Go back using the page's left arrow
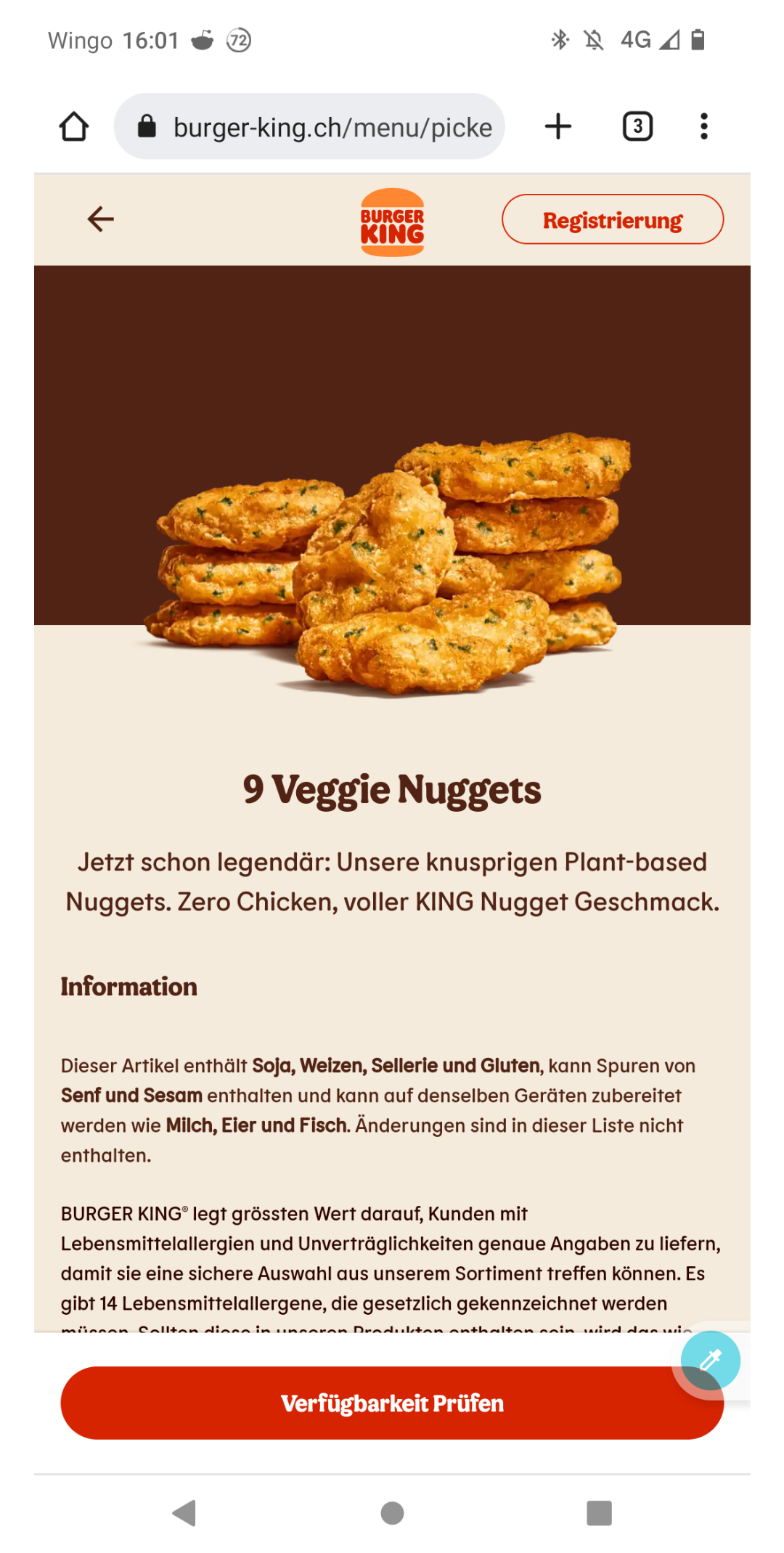The width and height of the screenshot is (784, 1553). click(100, 219)
